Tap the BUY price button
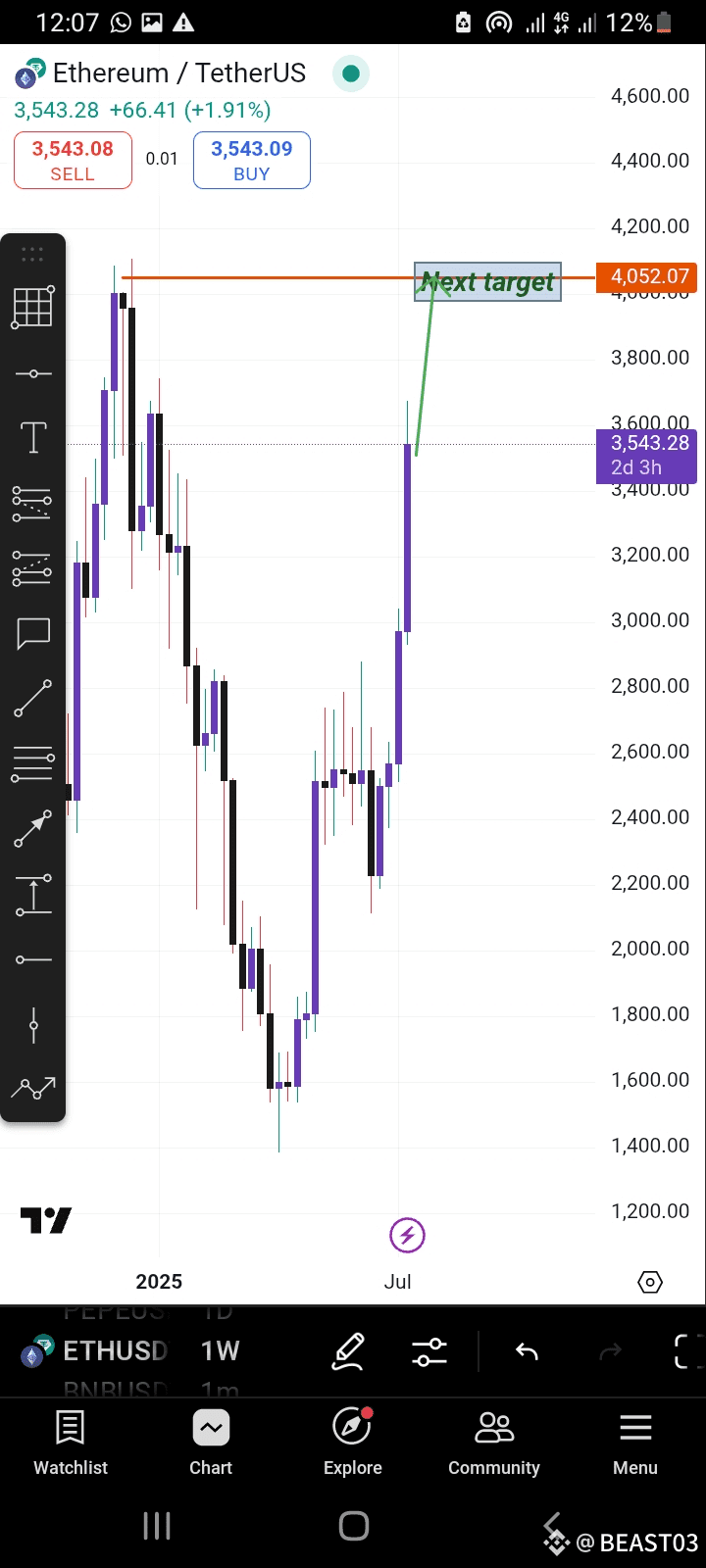706x1568 pixels. click(252, 160)
